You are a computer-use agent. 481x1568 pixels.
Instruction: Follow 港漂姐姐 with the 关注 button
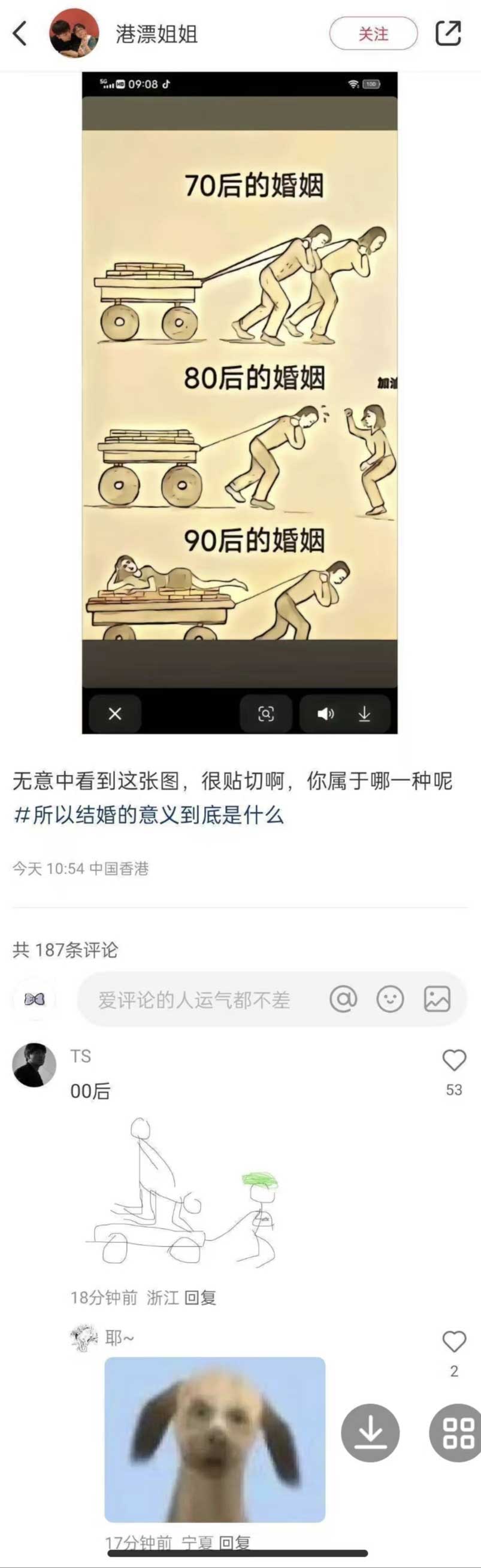373,34
